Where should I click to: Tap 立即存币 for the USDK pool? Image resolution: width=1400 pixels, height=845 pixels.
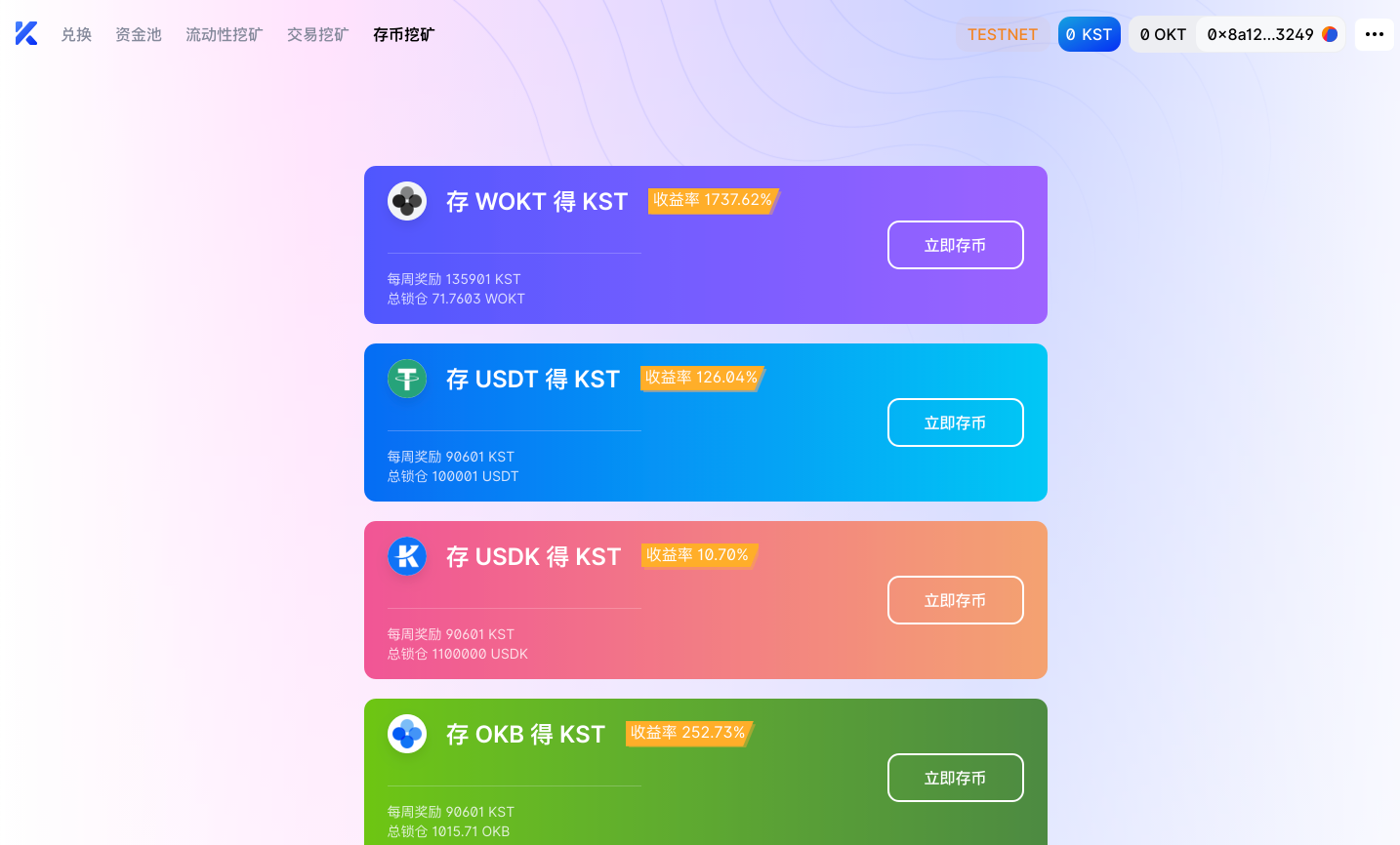click(955, 600)
